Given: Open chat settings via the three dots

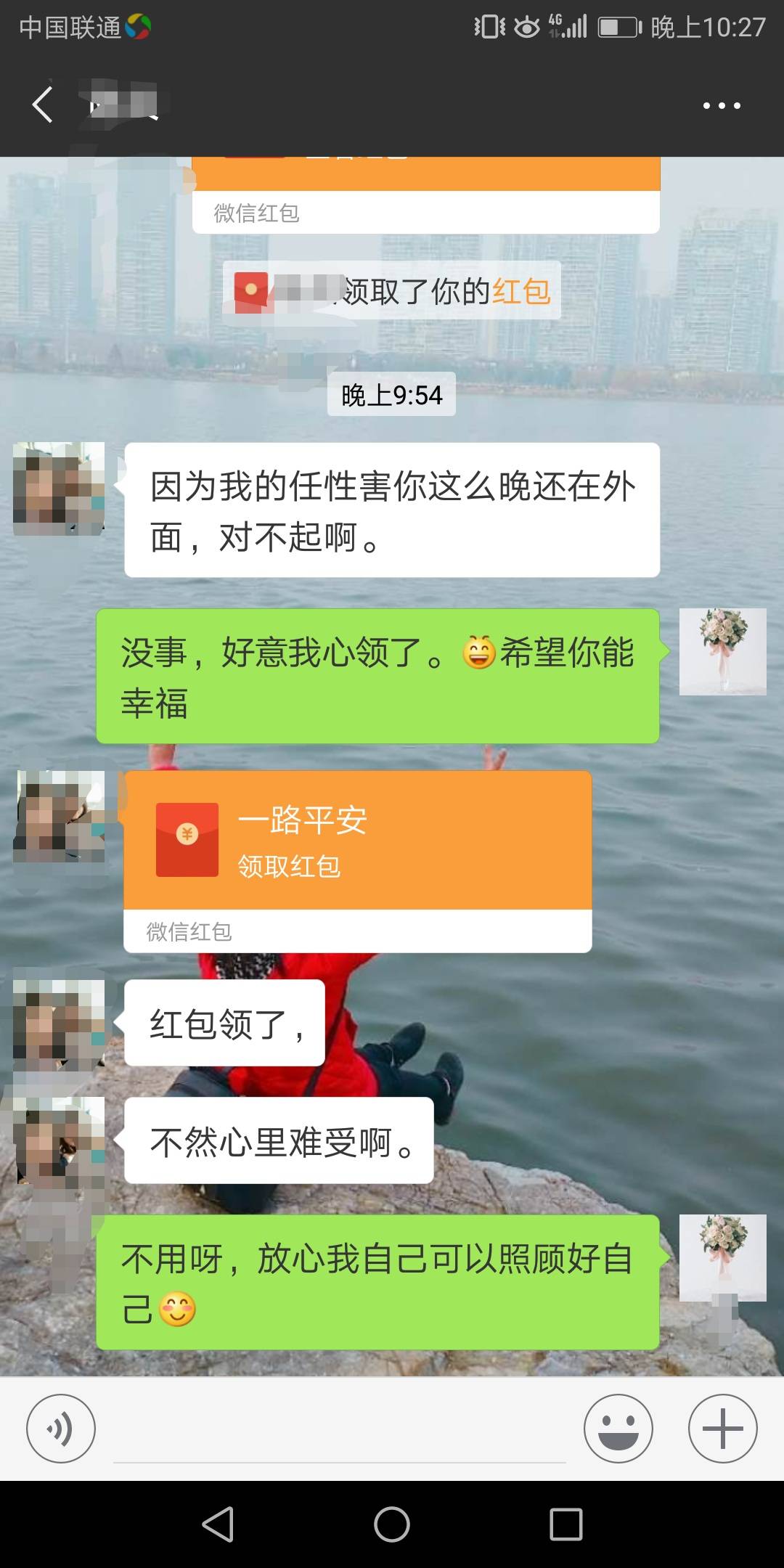Looking at the screenshot, I should pyautogui.click(x=720, y=105).
